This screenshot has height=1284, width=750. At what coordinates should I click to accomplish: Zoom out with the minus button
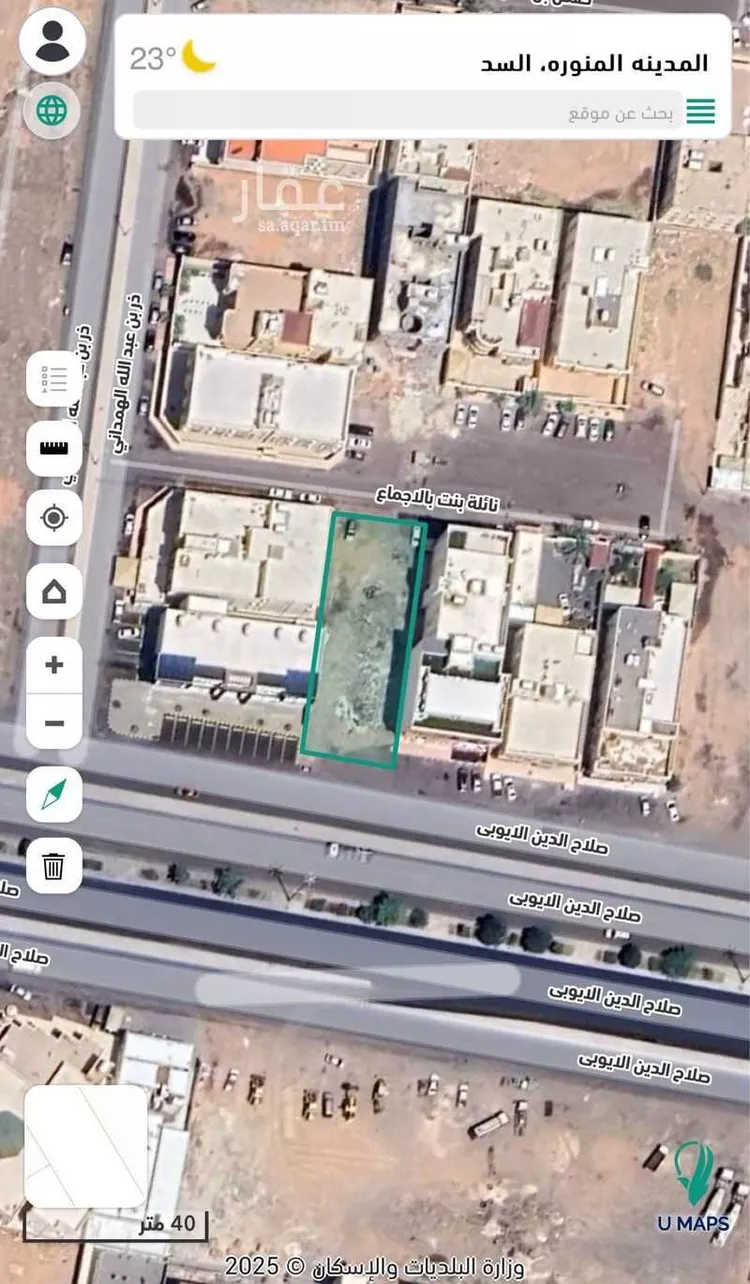(54, 722)
